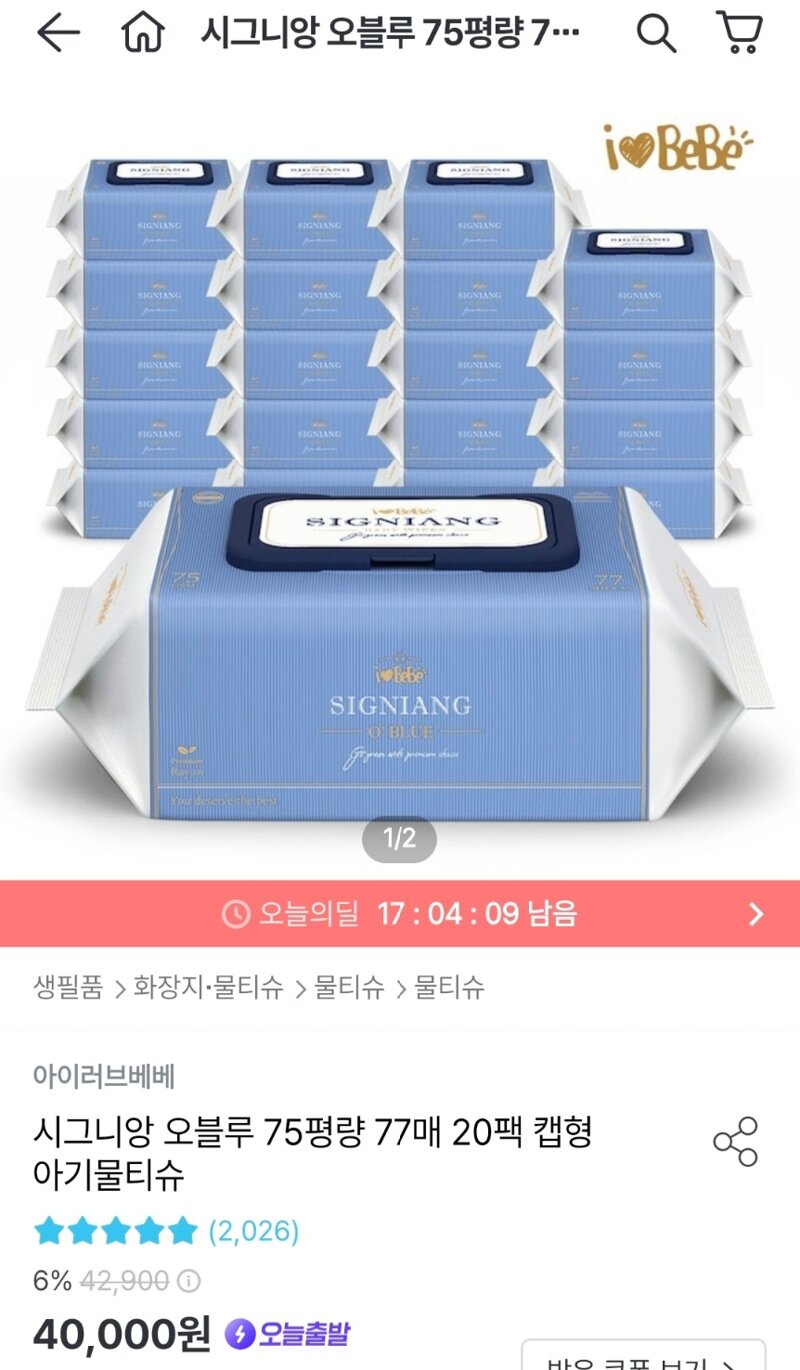Go back with the top-left arrow

pos(57,33)
